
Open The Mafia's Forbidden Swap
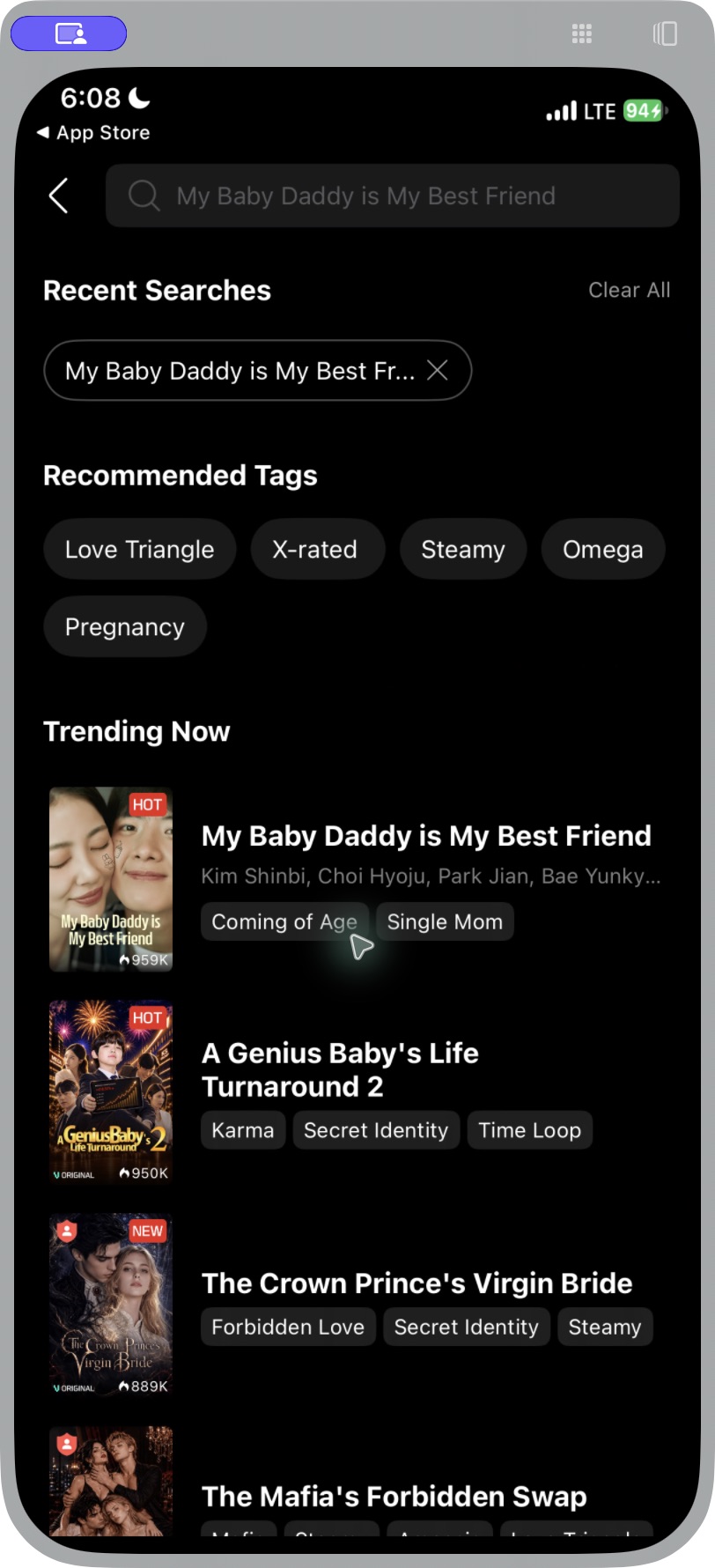point(394,1497)
